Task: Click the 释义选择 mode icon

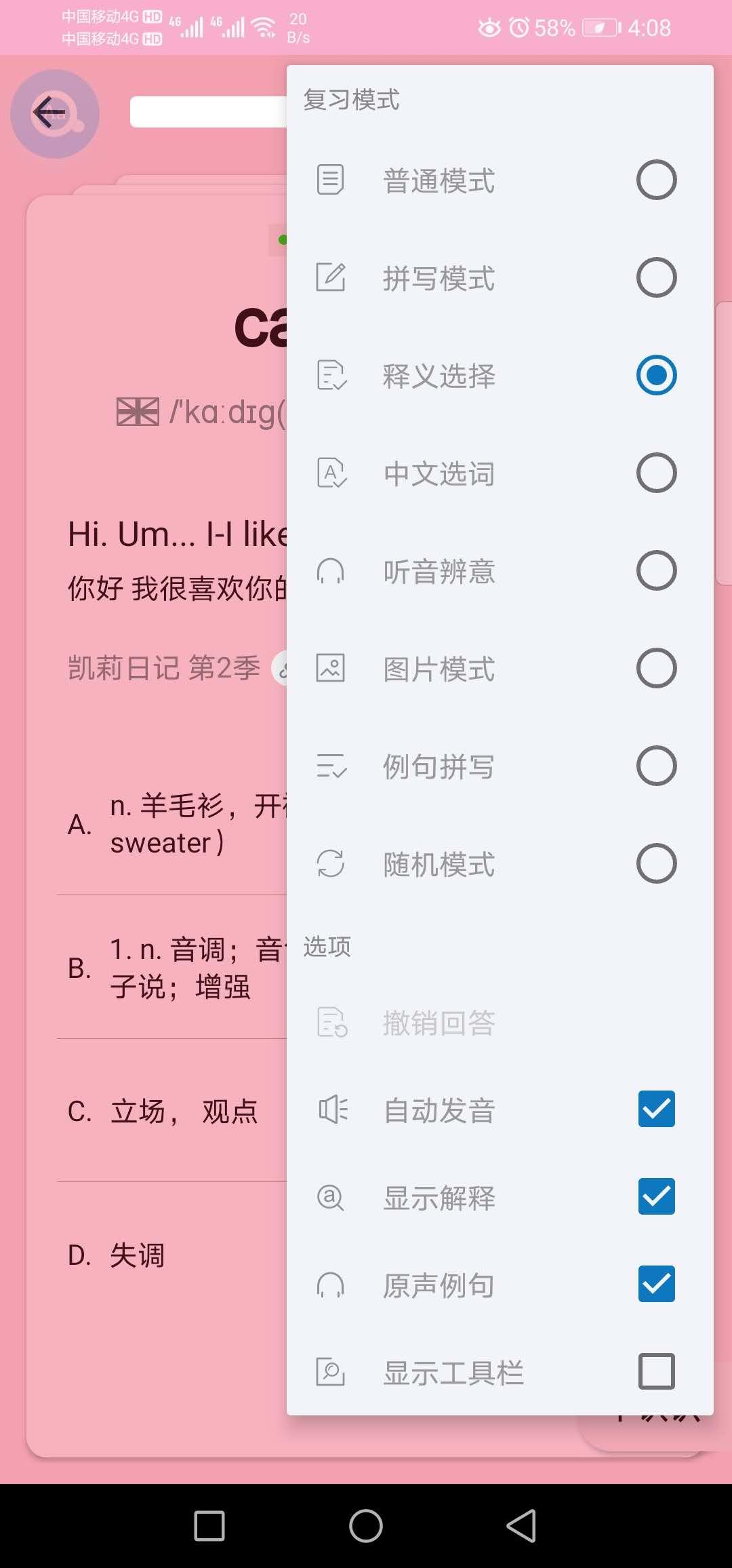Action: pyautogui.click(x=330, y=375)
